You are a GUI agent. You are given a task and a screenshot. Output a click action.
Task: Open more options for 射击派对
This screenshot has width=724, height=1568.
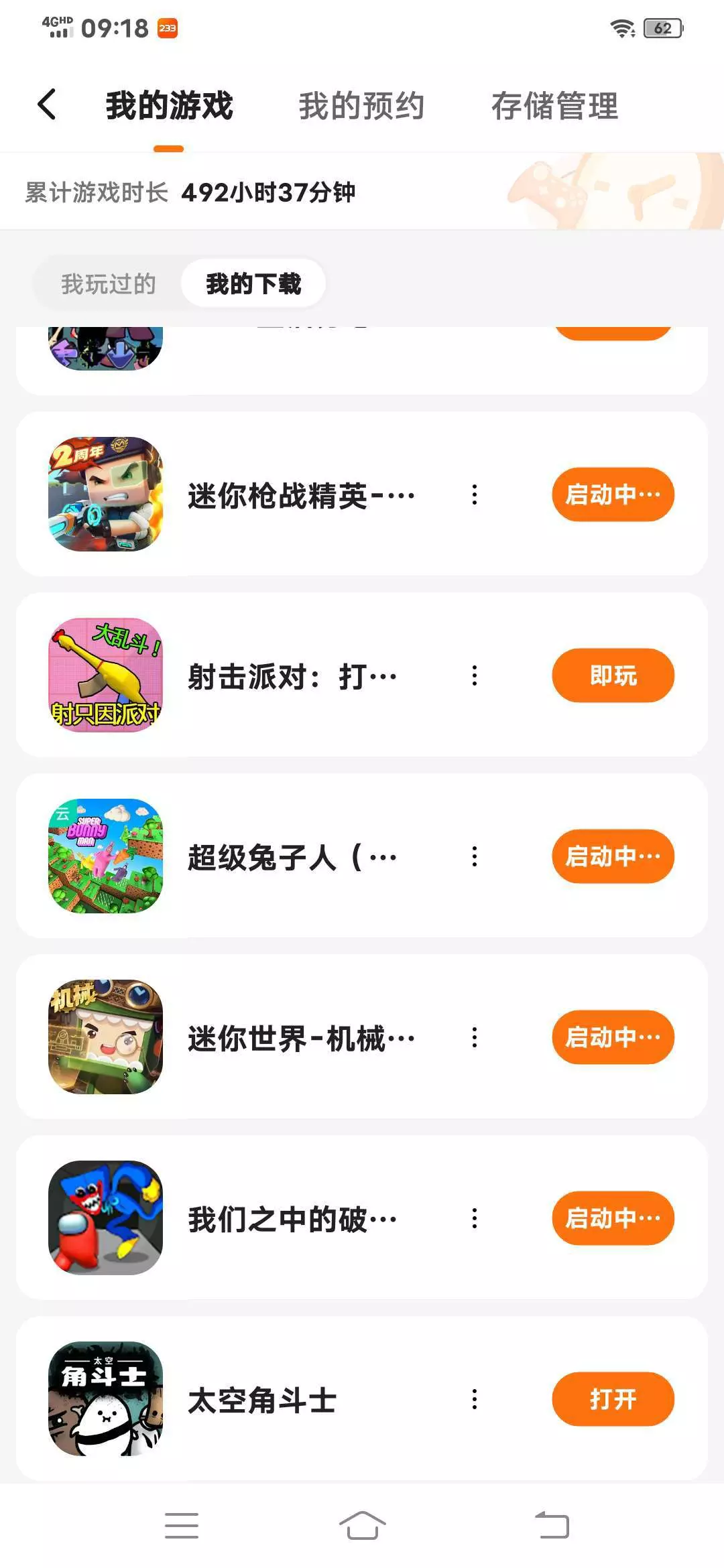pos(475,675)
